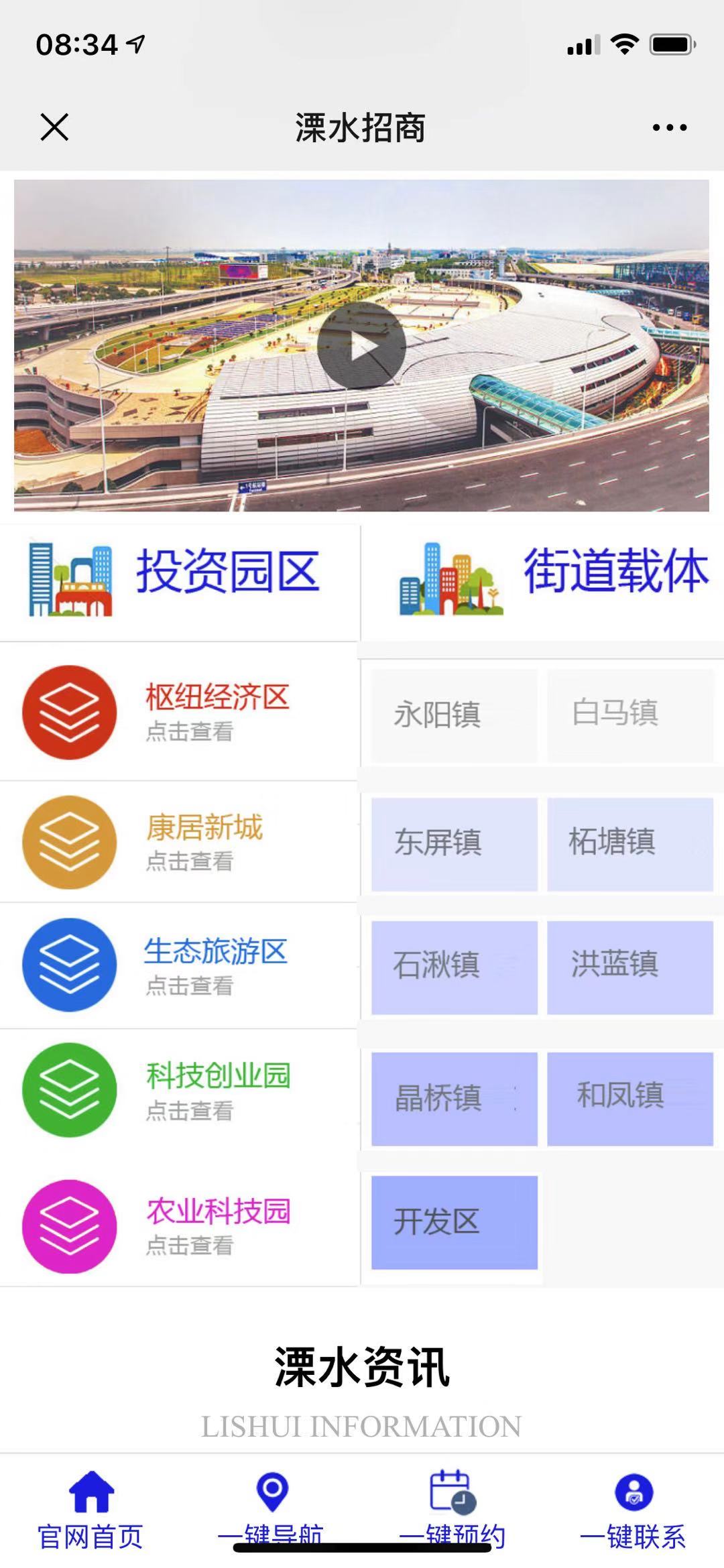Close the 溧水招商 page

tap(54, 127)
